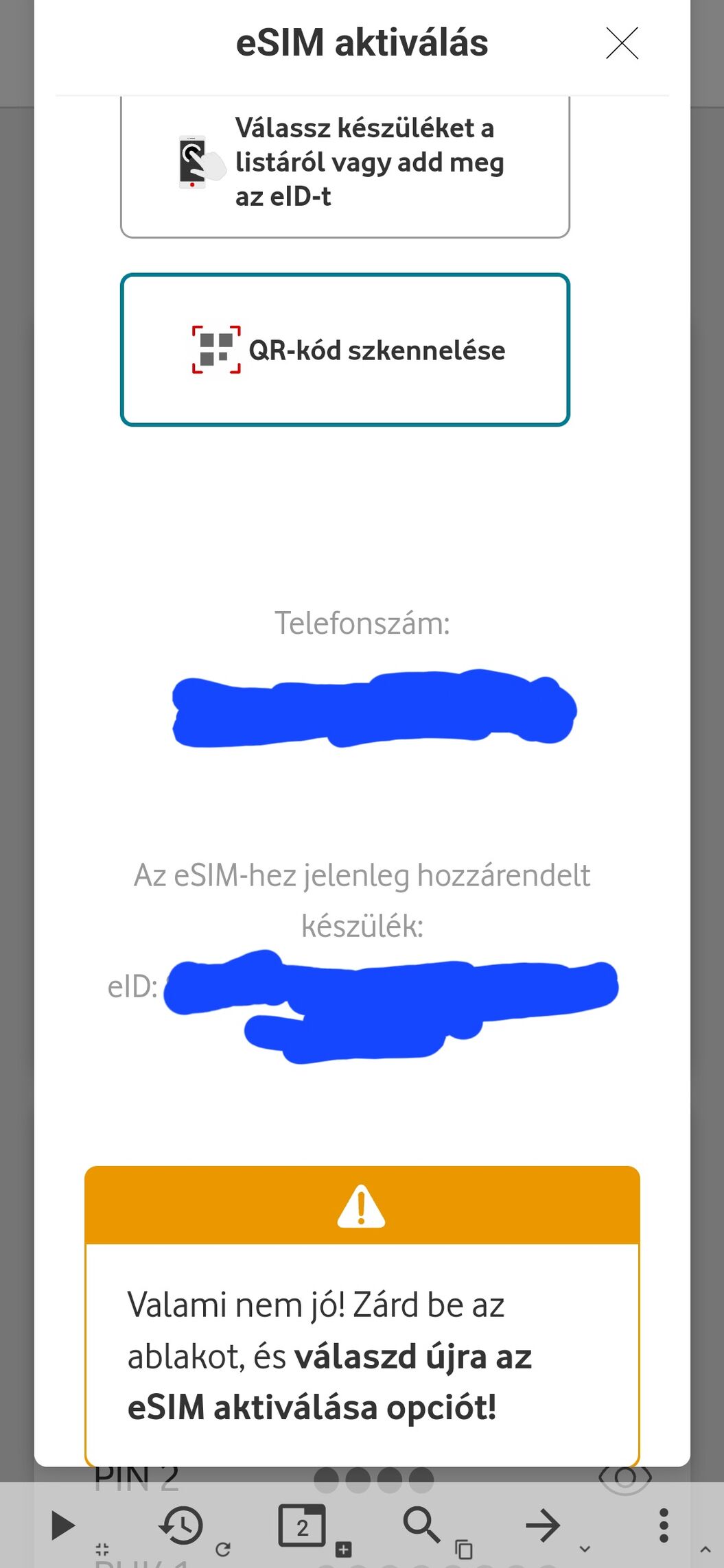Choose QR-kód szkennelése option
The image size is (724, 1568).
coord(345,350)
